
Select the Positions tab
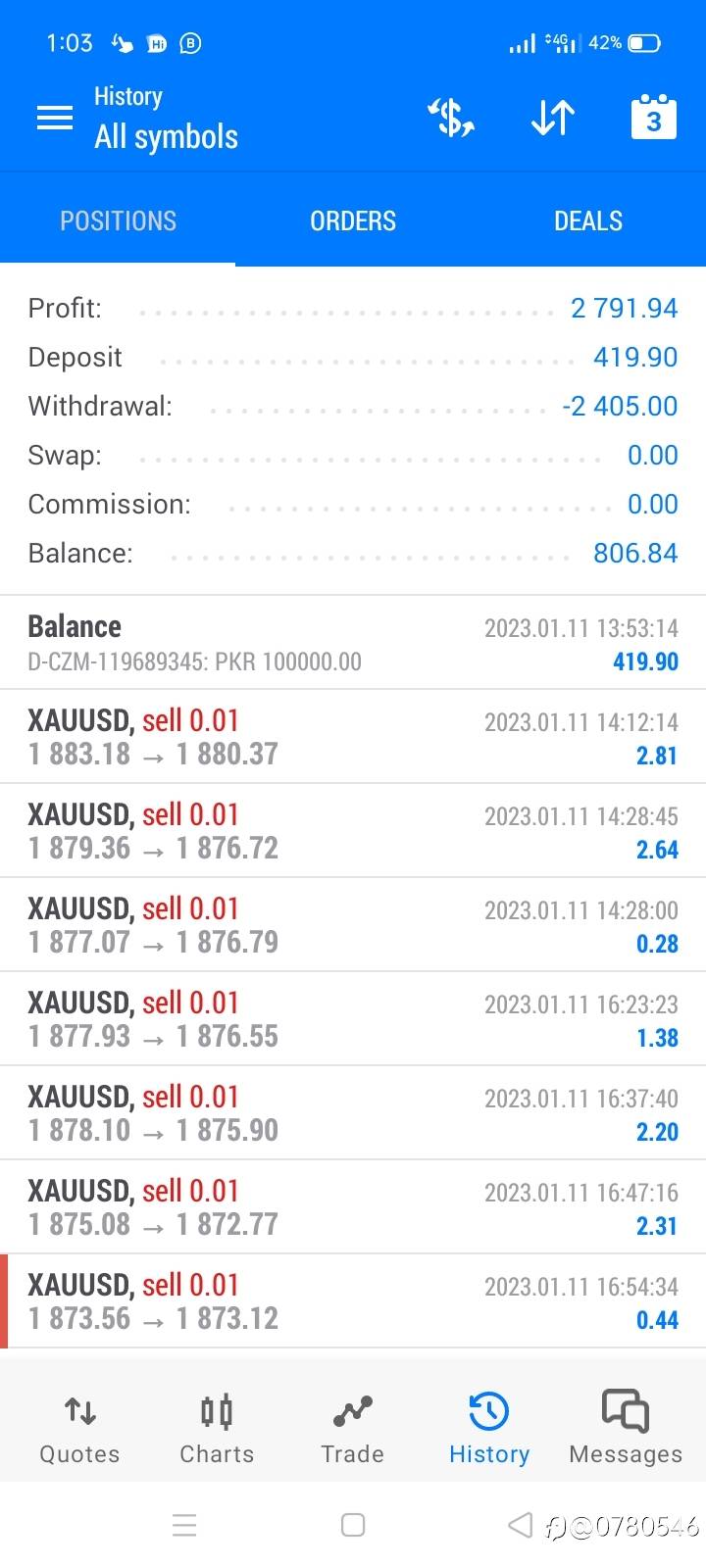[x=118, y=220]
